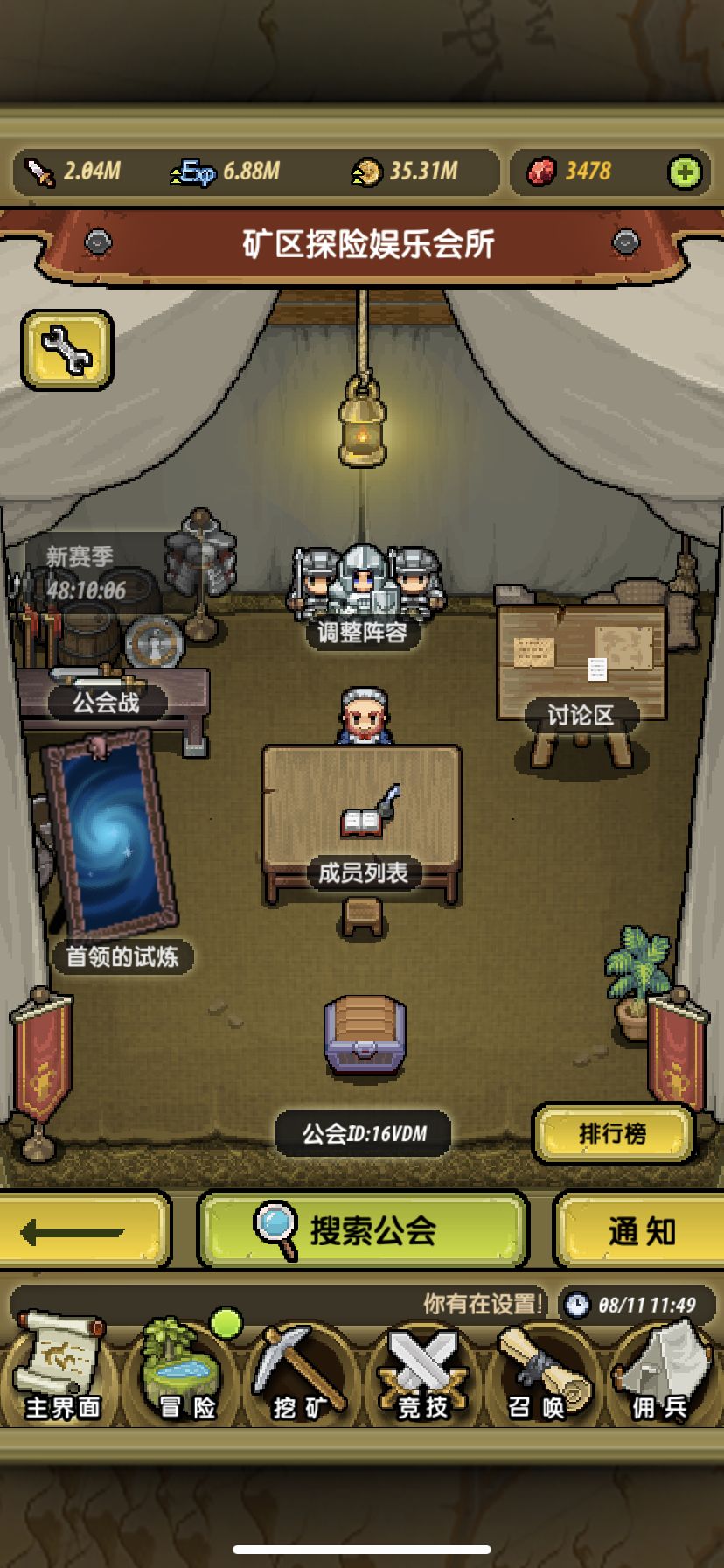This screenshot has width=724, height=1568.
Task: Tap the green plus to add gems
Action: click(685, 171)
